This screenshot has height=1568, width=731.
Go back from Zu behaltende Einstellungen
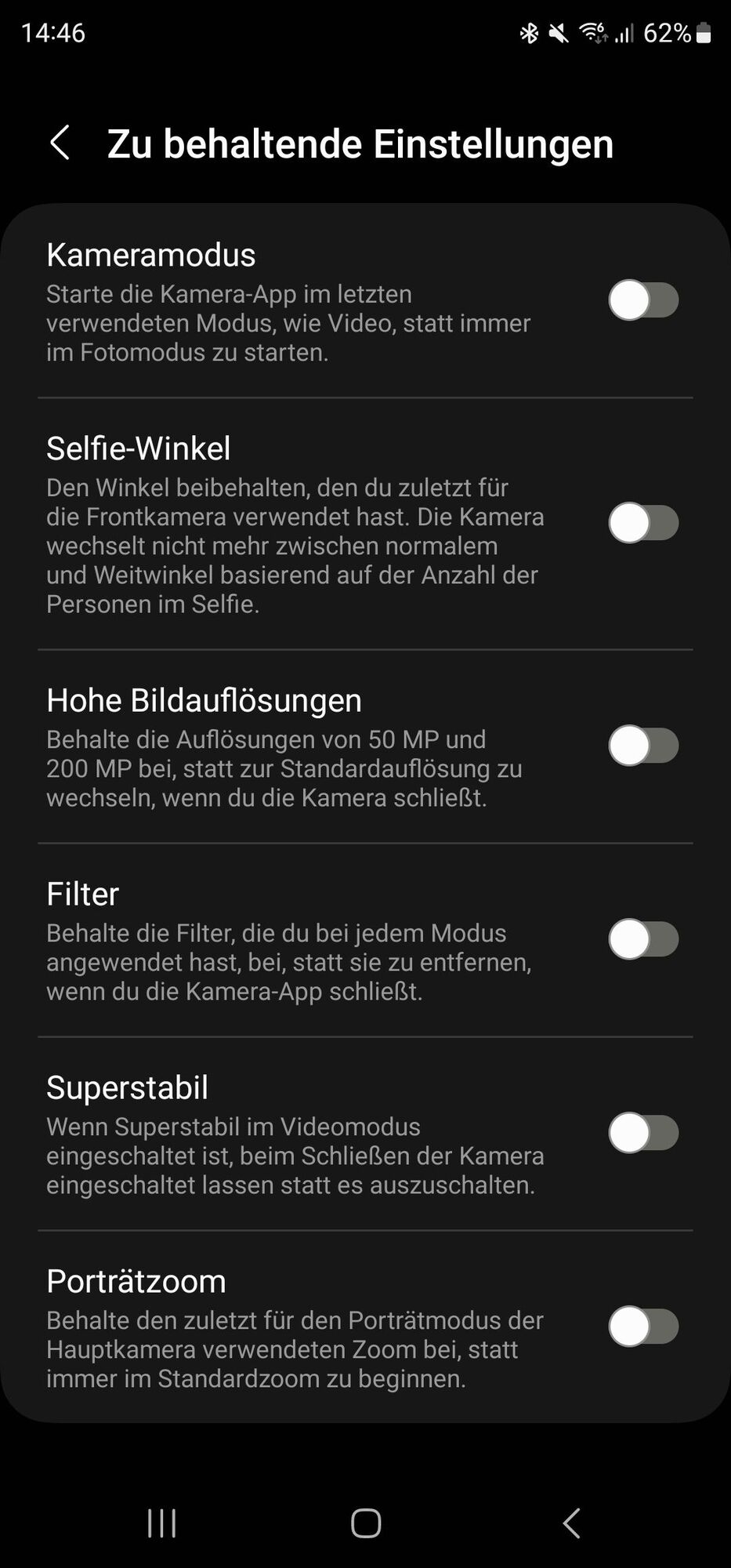point(60,143)
